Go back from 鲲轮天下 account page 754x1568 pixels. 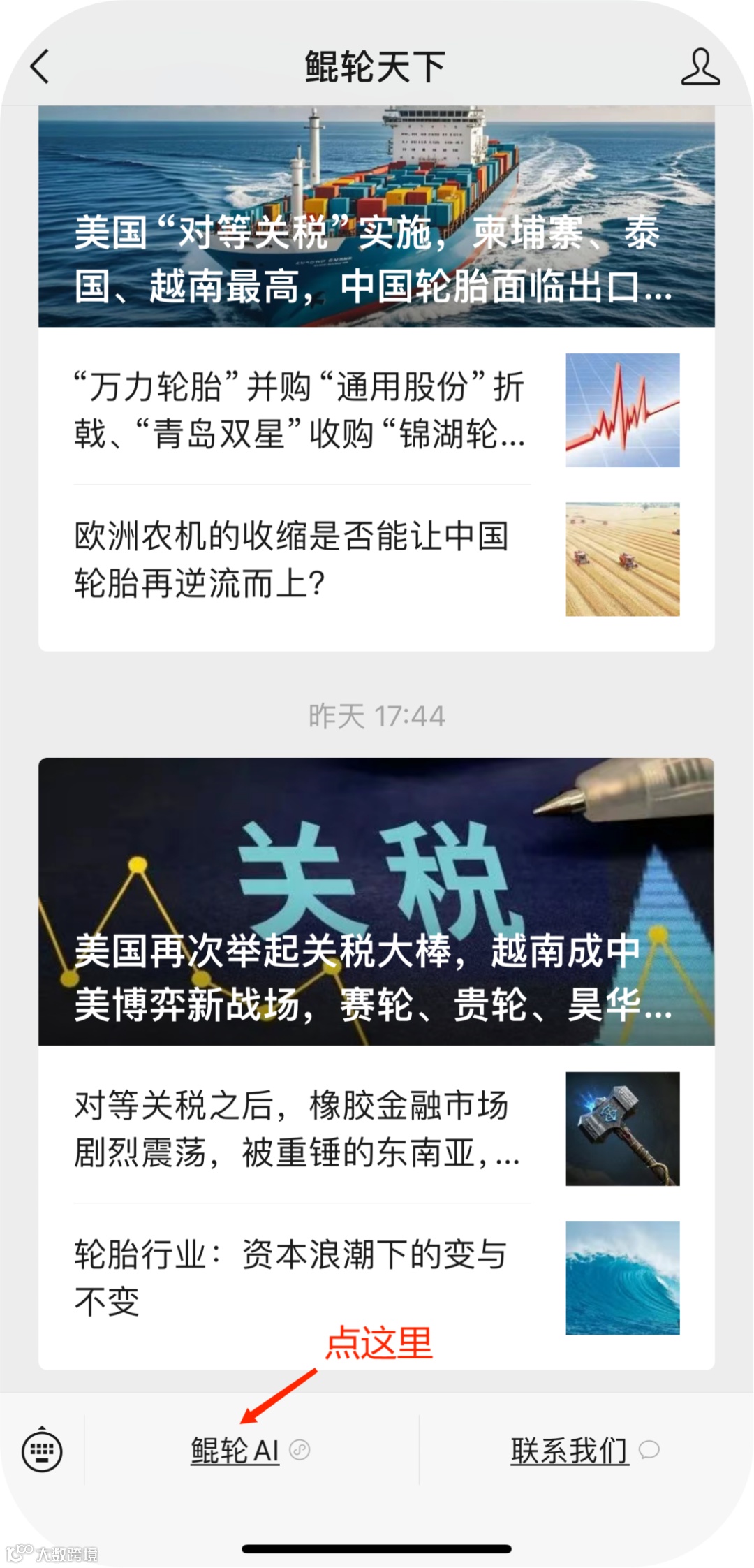(40, 67)
